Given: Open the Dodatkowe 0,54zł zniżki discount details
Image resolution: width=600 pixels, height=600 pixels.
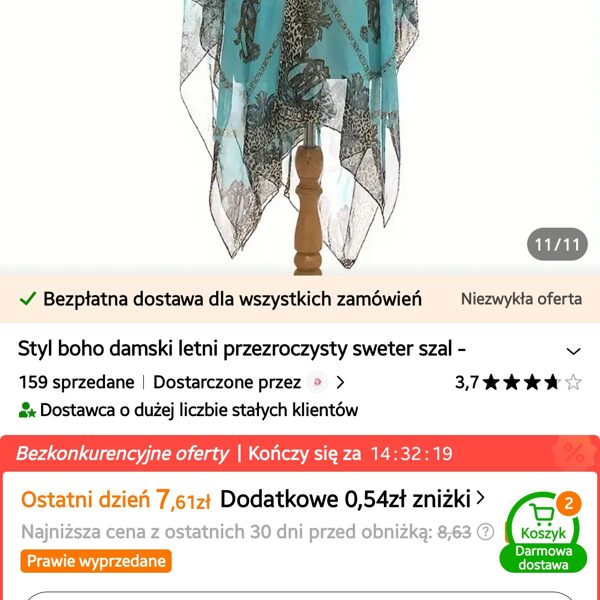Looking at the screenshot, I should (352, 499).
